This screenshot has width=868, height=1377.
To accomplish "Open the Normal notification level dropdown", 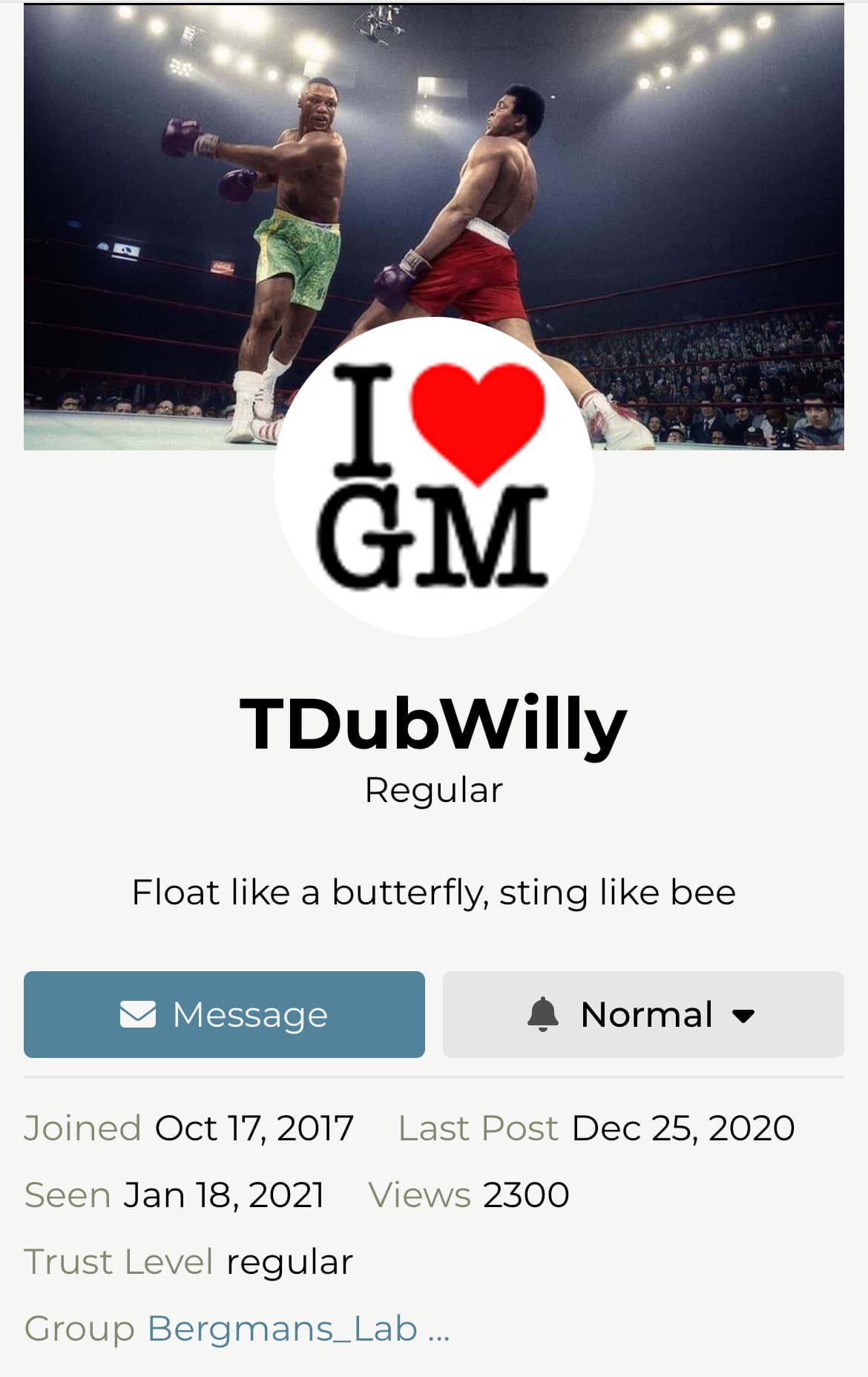I will (642, 1014).
